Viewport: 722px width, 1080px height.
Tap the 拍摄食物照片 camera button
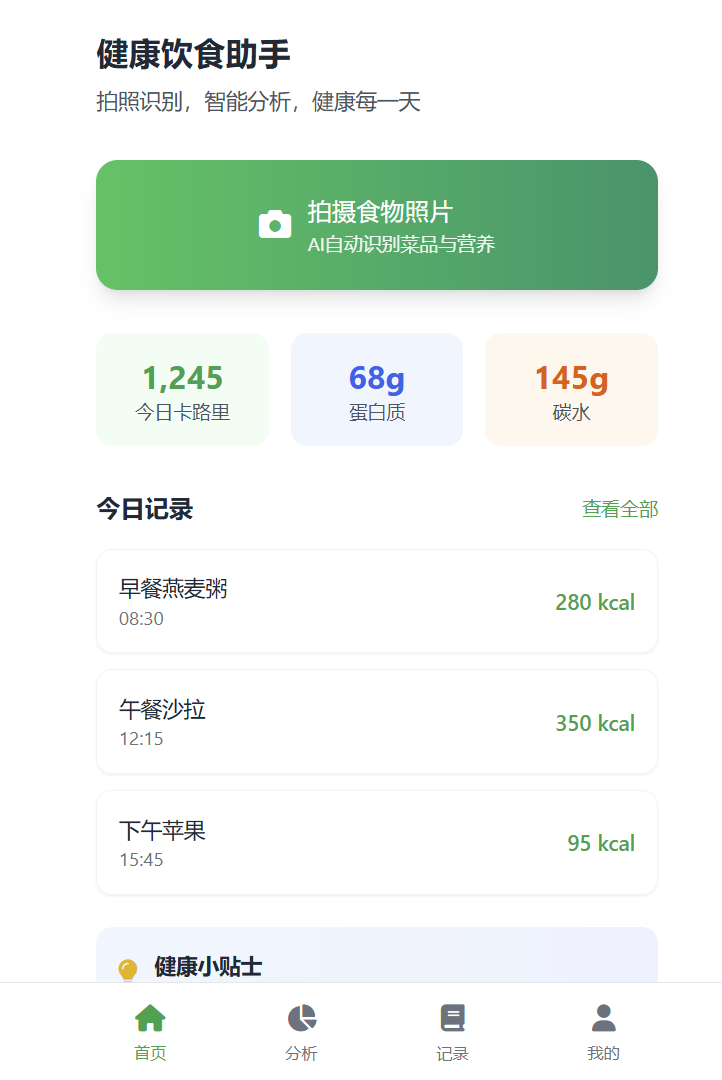tap(376, 225)
